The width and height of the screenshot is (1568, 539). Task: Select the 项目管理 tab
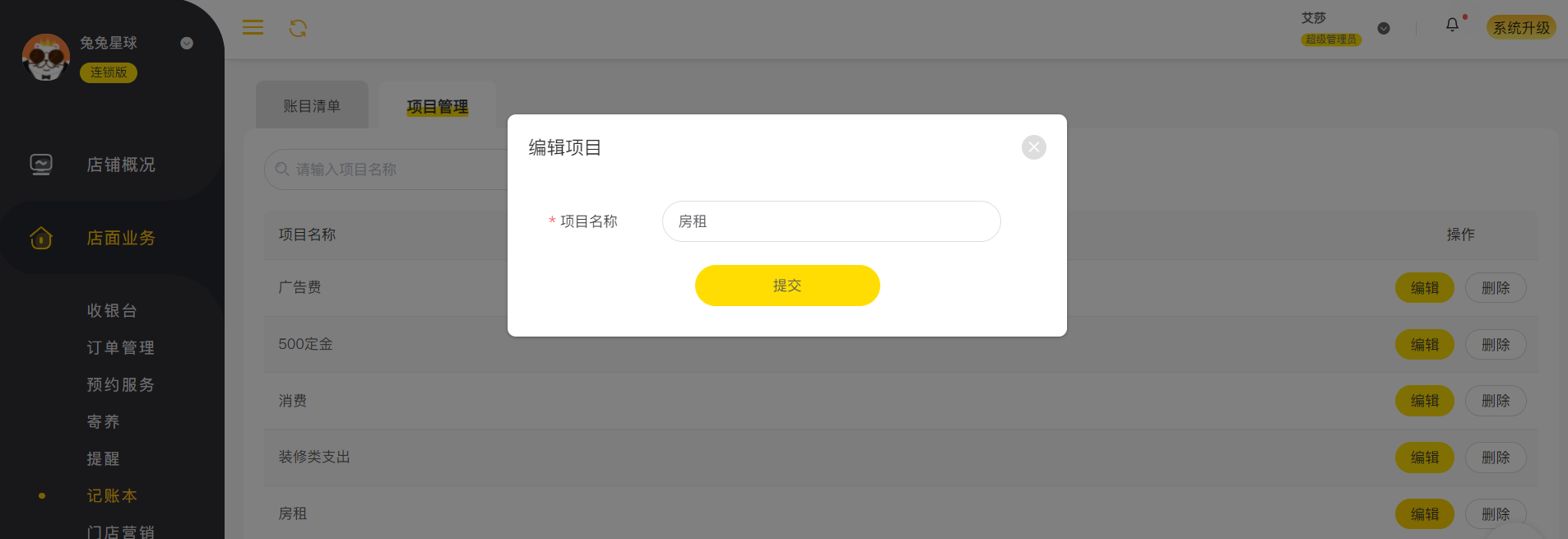point(437,107)
